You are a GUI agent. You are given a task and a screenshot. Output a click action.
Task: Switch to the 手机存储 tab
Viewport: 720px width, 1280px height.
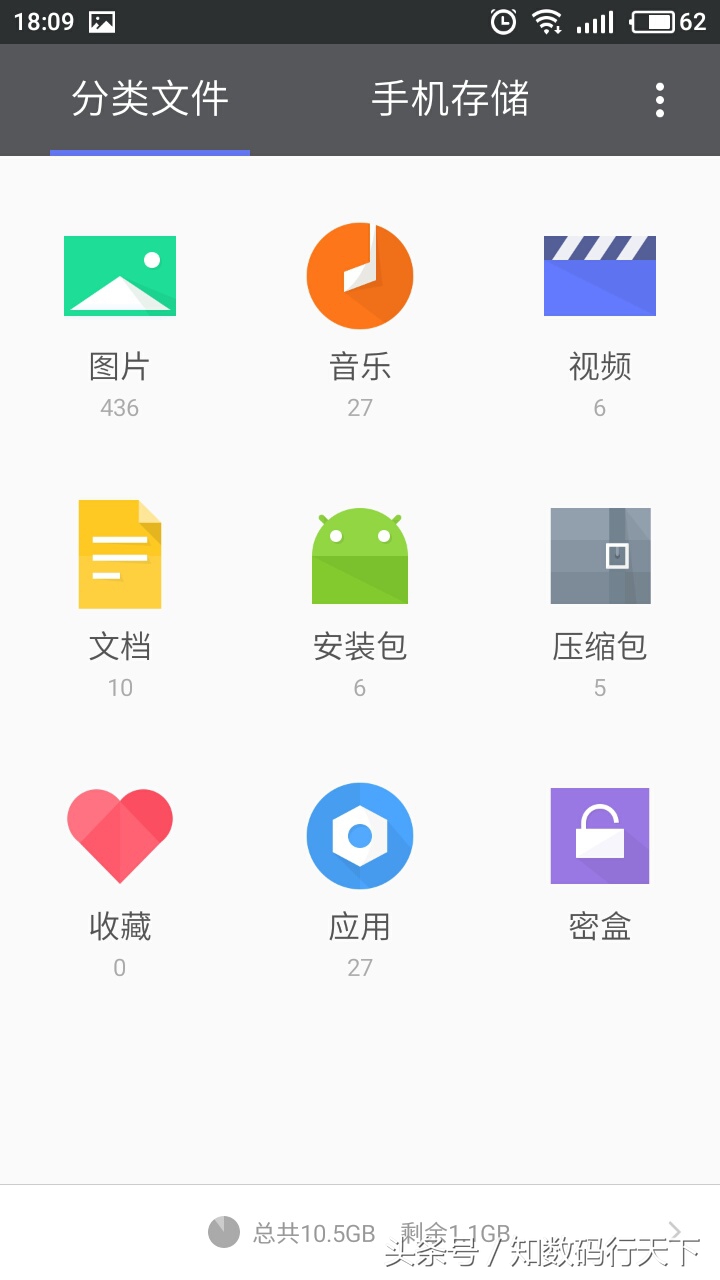pos(450,99)
